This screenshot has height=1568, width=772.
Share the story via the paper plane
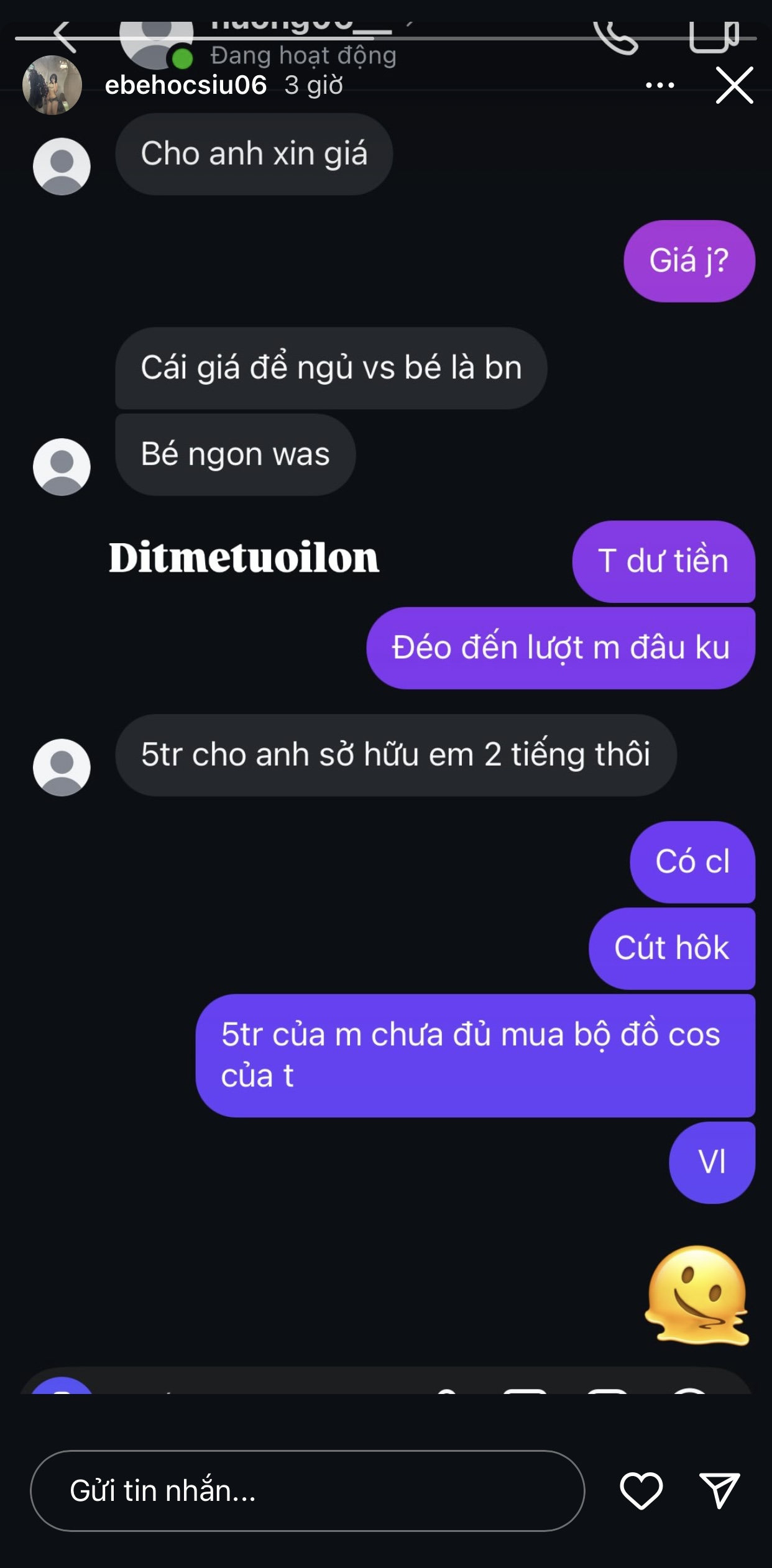(719, 1490)
